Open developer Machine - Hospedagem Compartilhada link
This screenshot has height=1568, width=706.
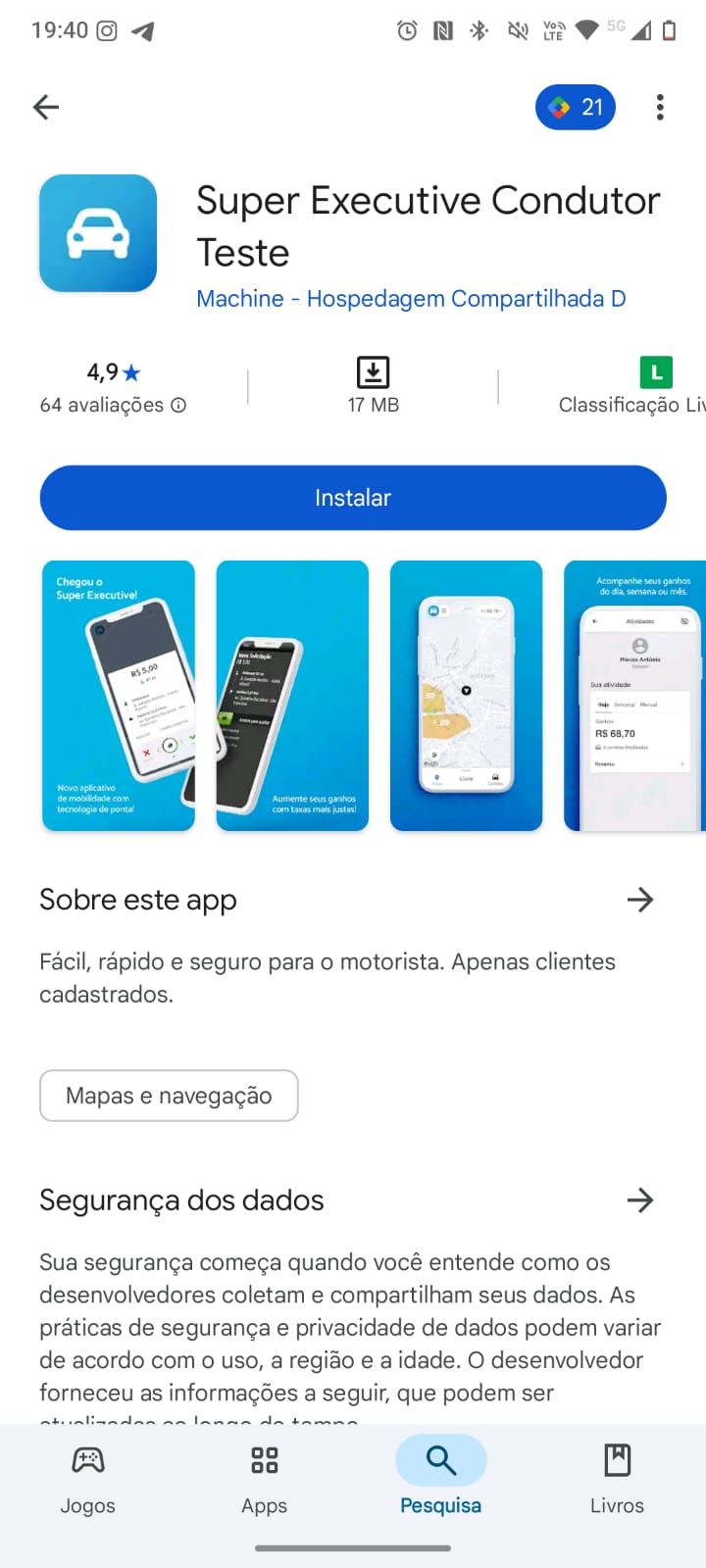411,299
